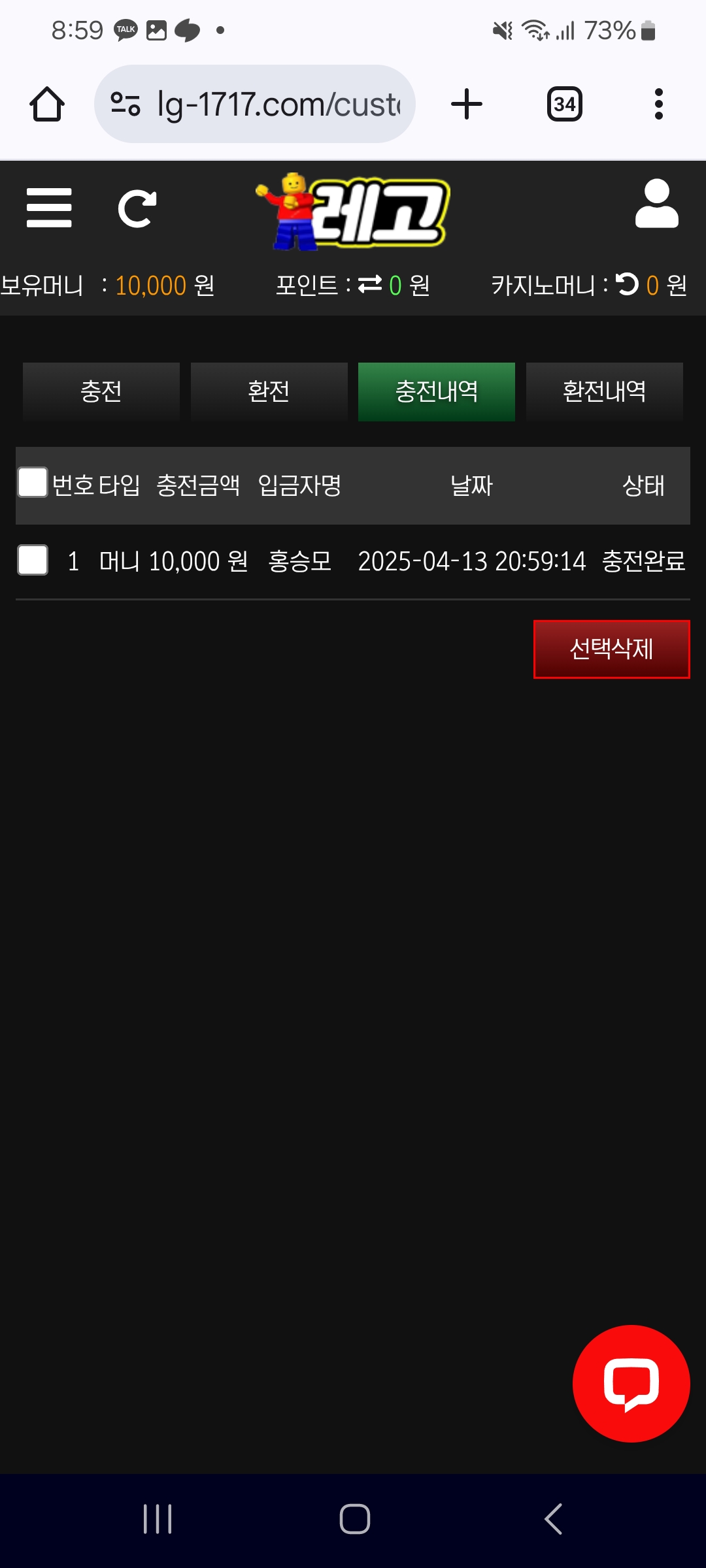Open the red live chat bubble
This screenshot has width=706, height=1568.
point(631,1383)
